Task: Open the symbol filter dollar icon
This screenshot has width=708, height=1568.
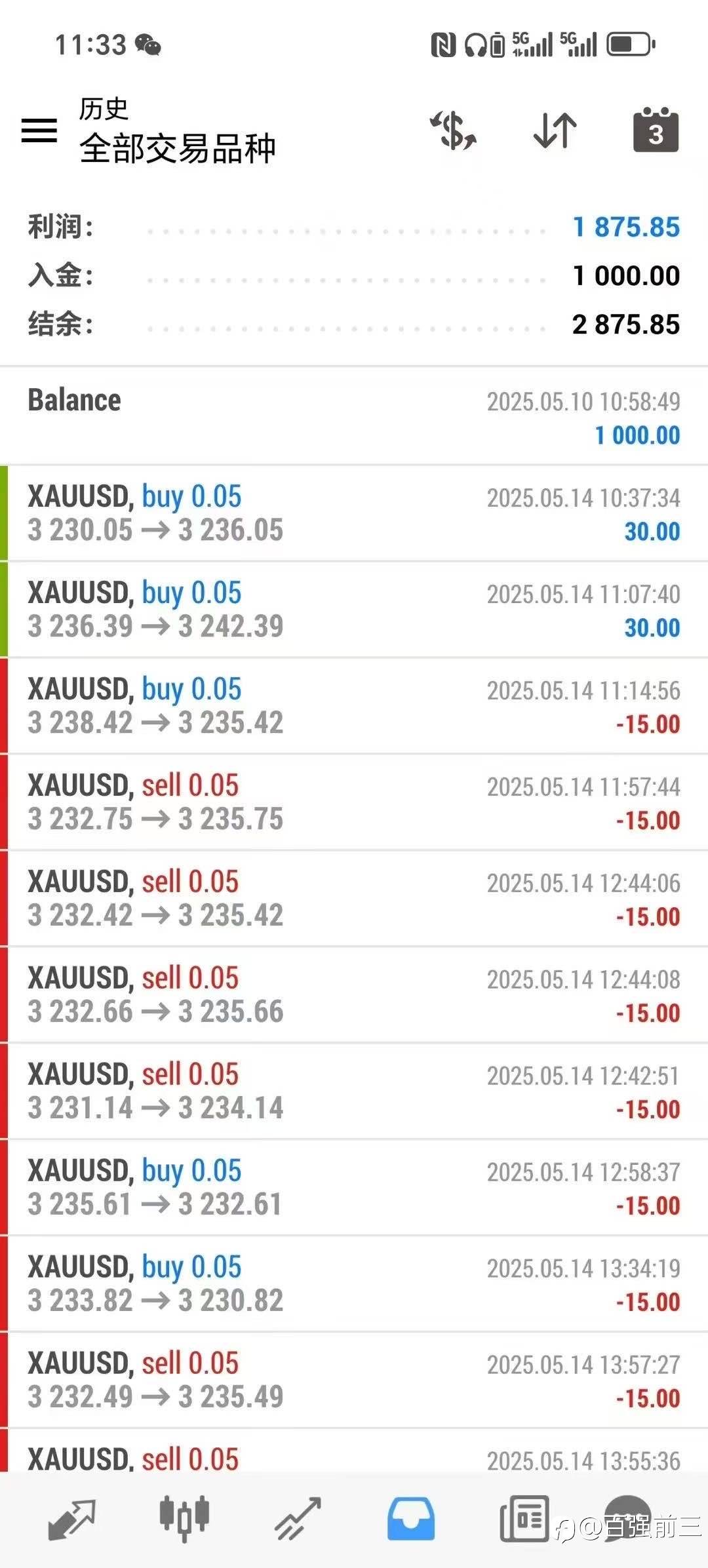Action: [453, 130]
